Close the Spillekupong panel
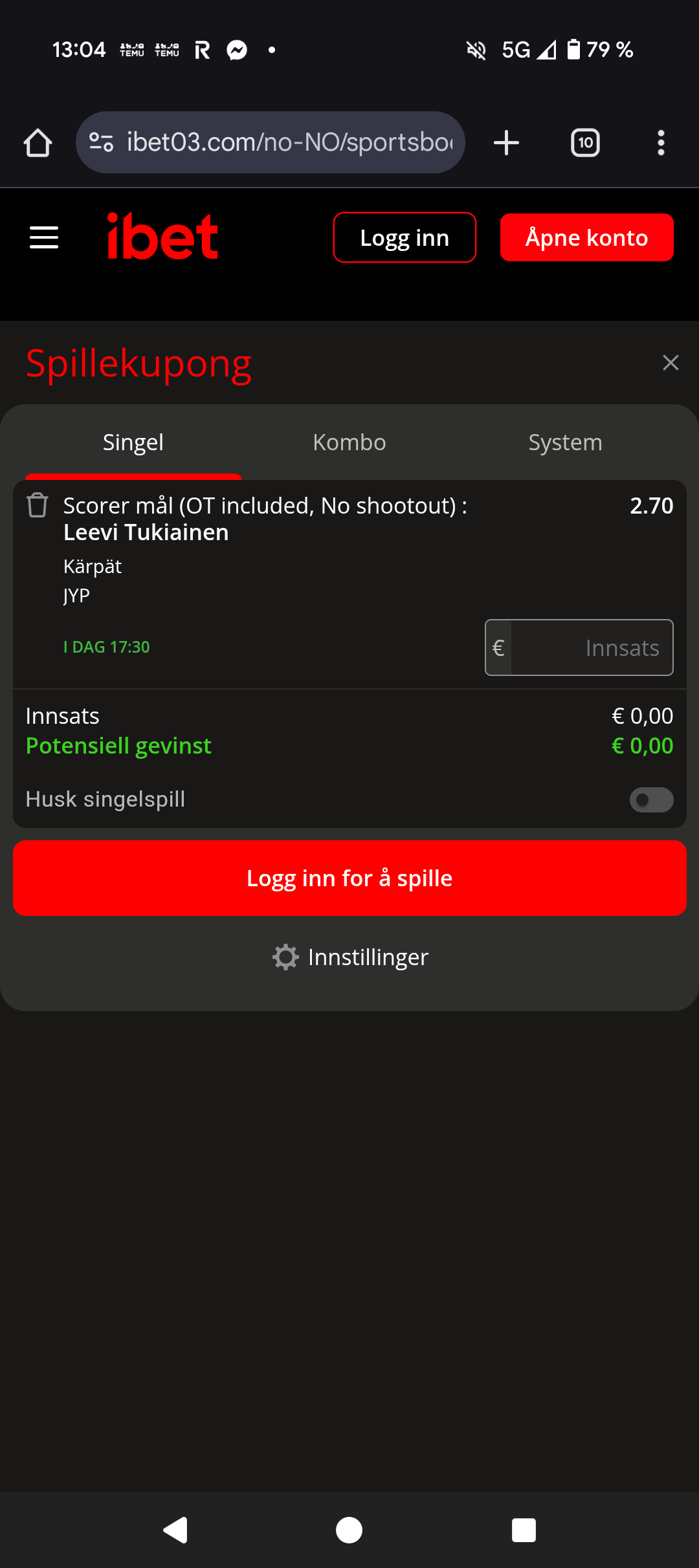This screenshot has width=699, height=1568. 671,363
